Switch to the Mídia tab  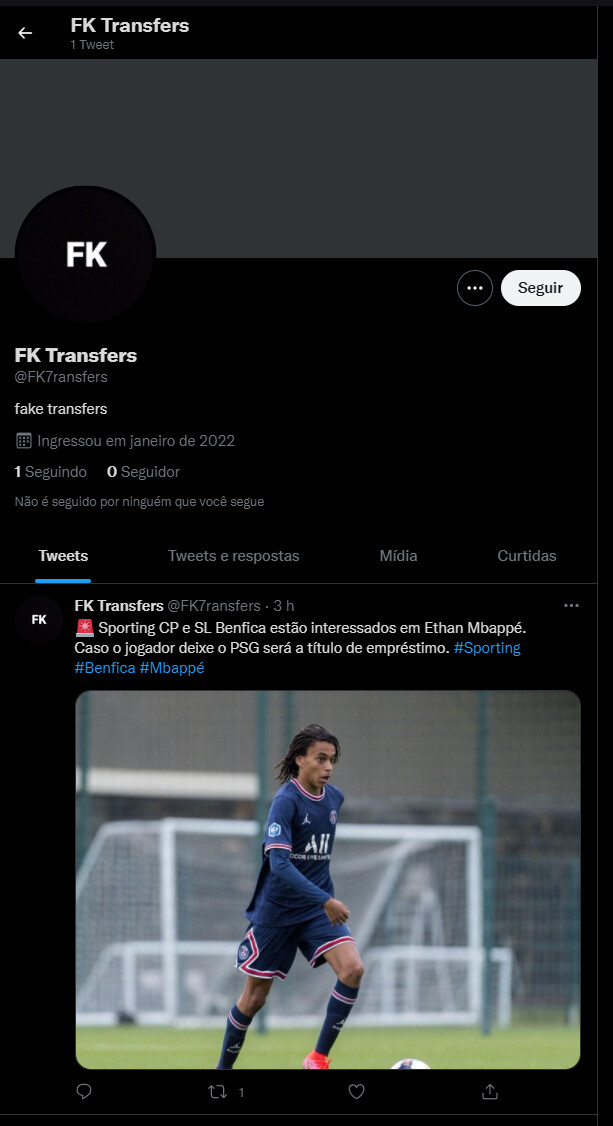(x=398, y=556)
